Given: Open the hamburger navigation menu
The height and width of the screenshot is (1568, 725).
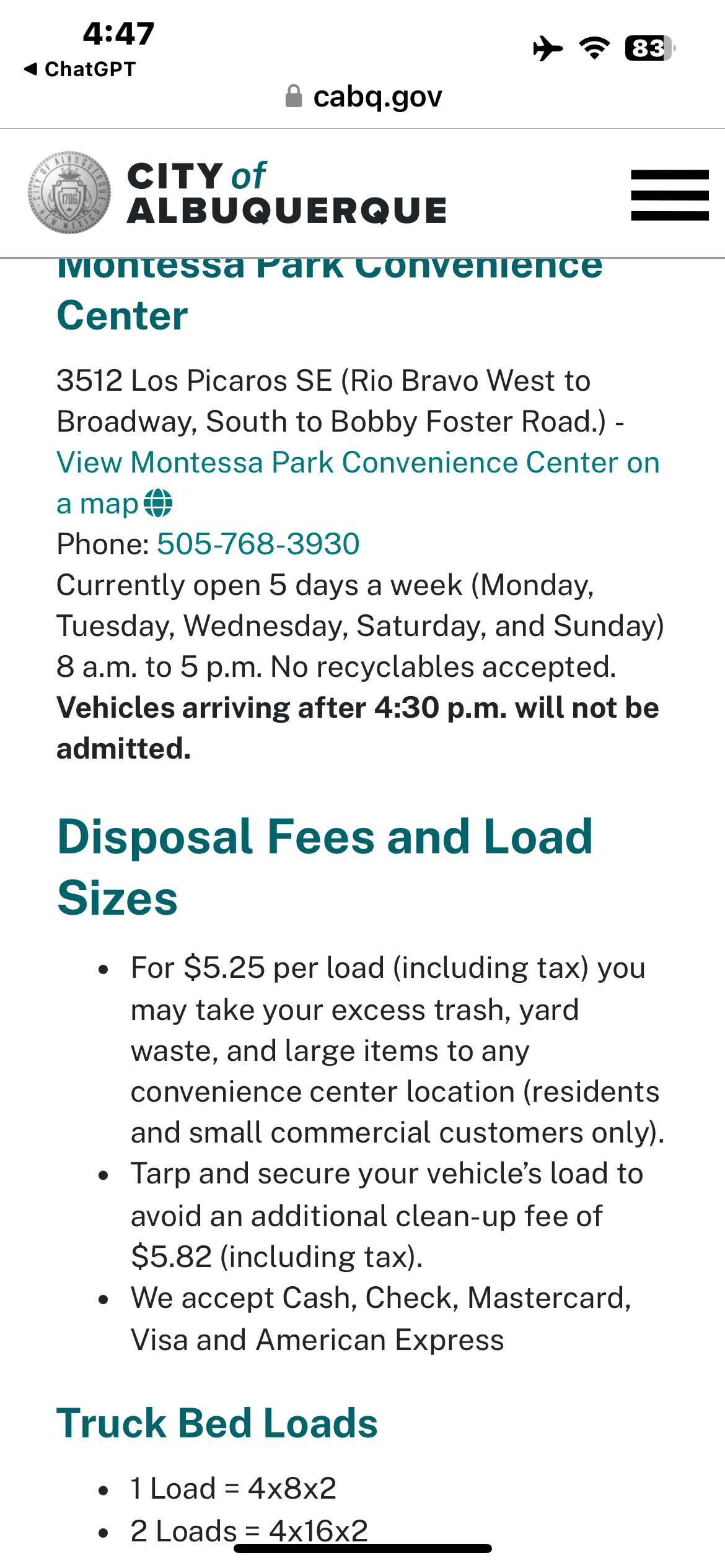Looking at the screenshot, I should click(669, 195).
